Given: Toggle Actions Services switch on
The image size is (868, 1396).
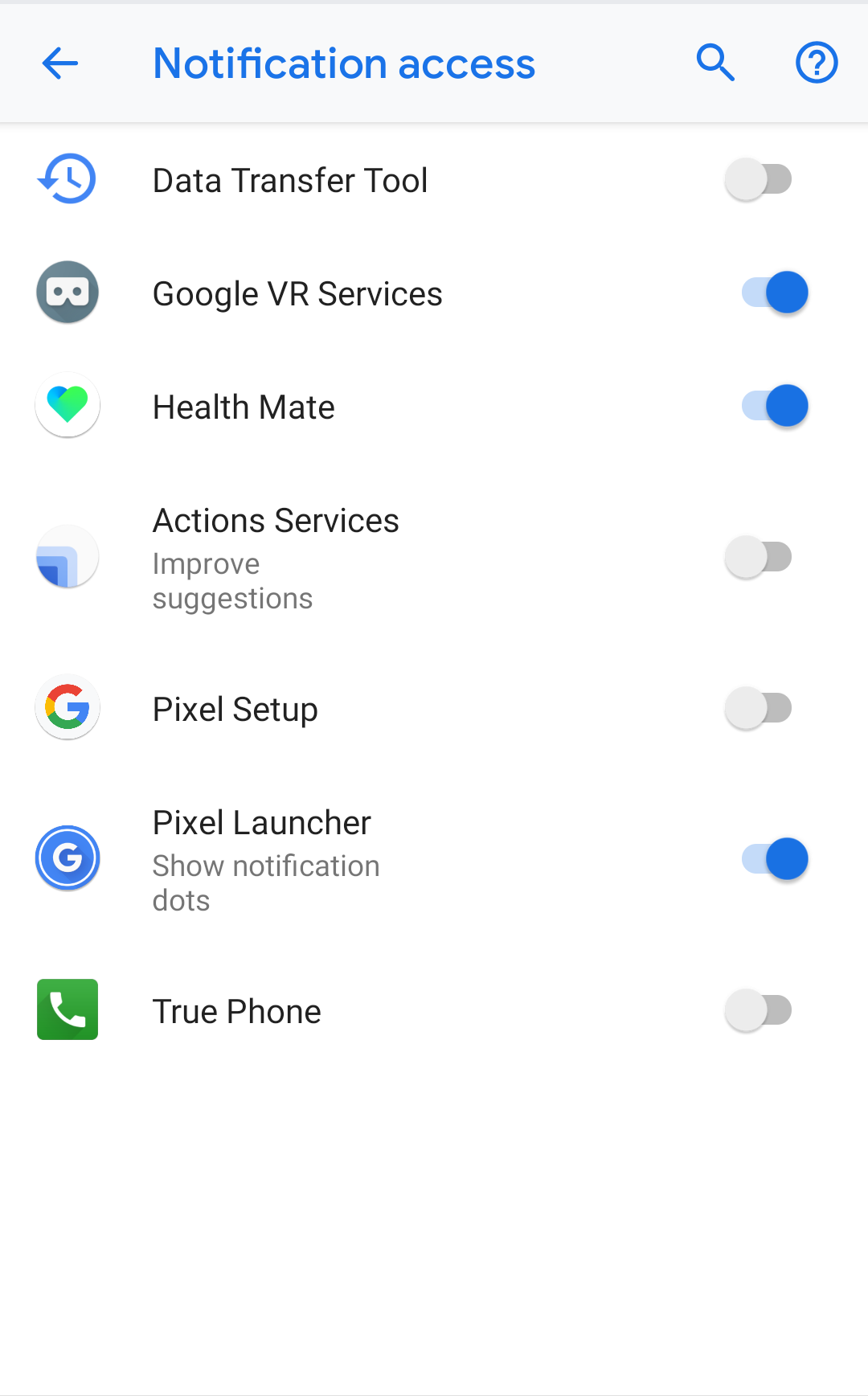Looking at the screenshot, I should pyautogui.click(x=759, y=557).
